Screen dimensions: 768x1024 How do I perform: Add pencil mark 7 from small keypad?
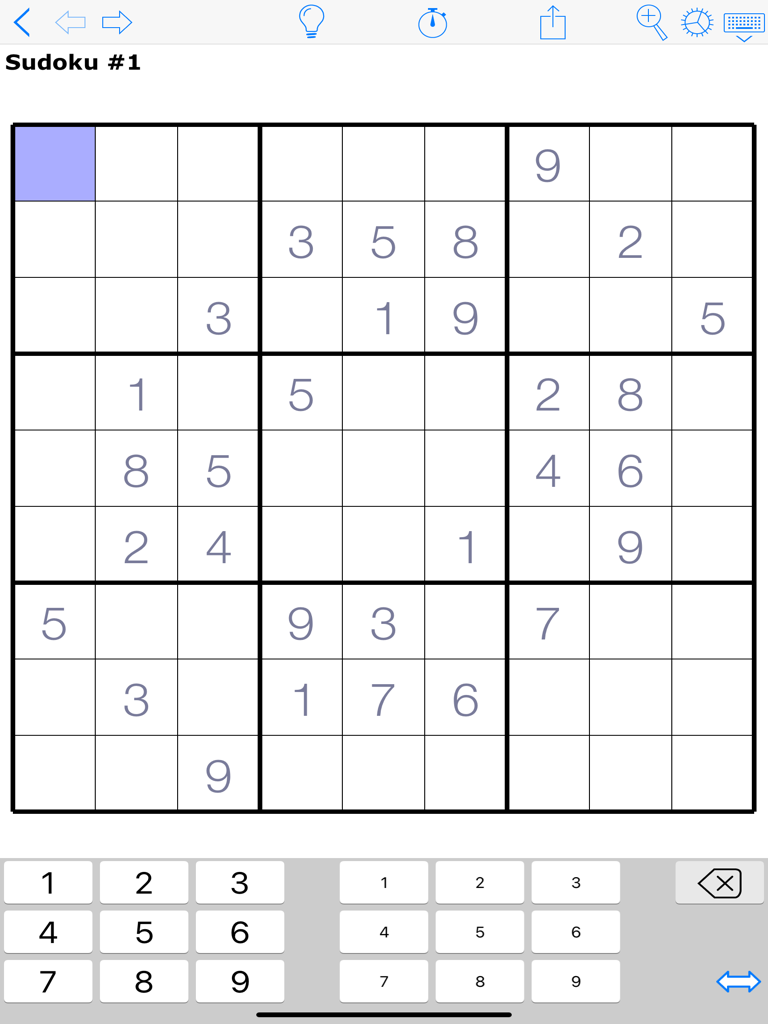click(x=384, y=981)
